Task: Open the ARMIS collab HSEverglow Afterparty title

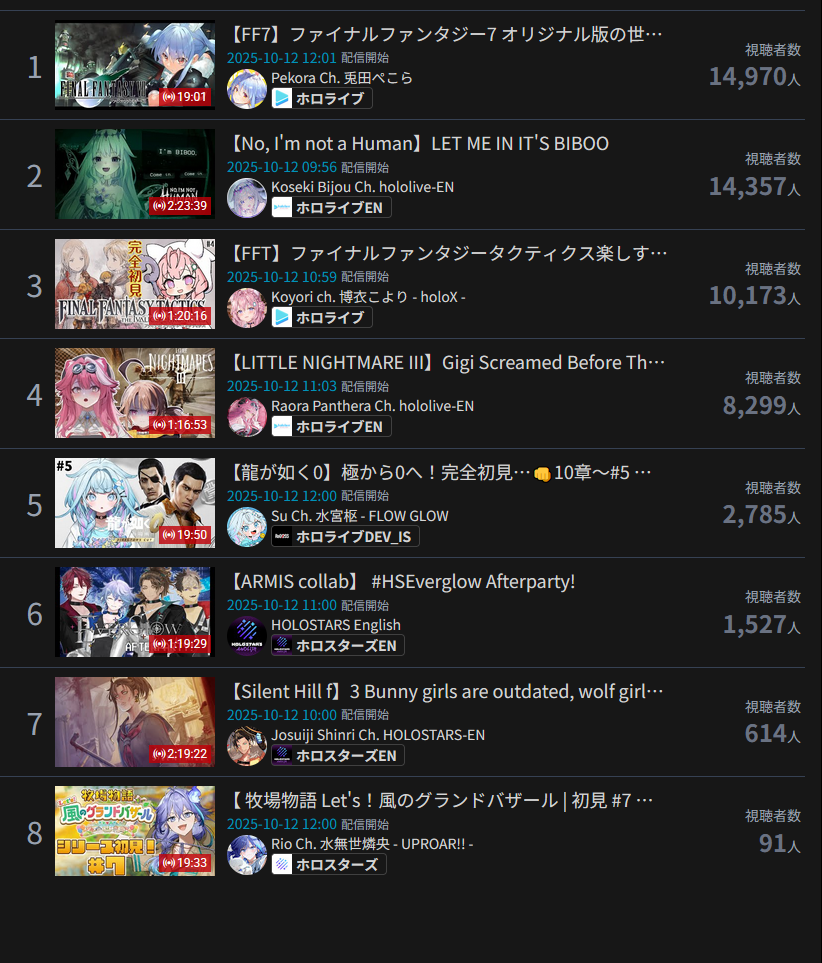Action: (x=402, y=582)
